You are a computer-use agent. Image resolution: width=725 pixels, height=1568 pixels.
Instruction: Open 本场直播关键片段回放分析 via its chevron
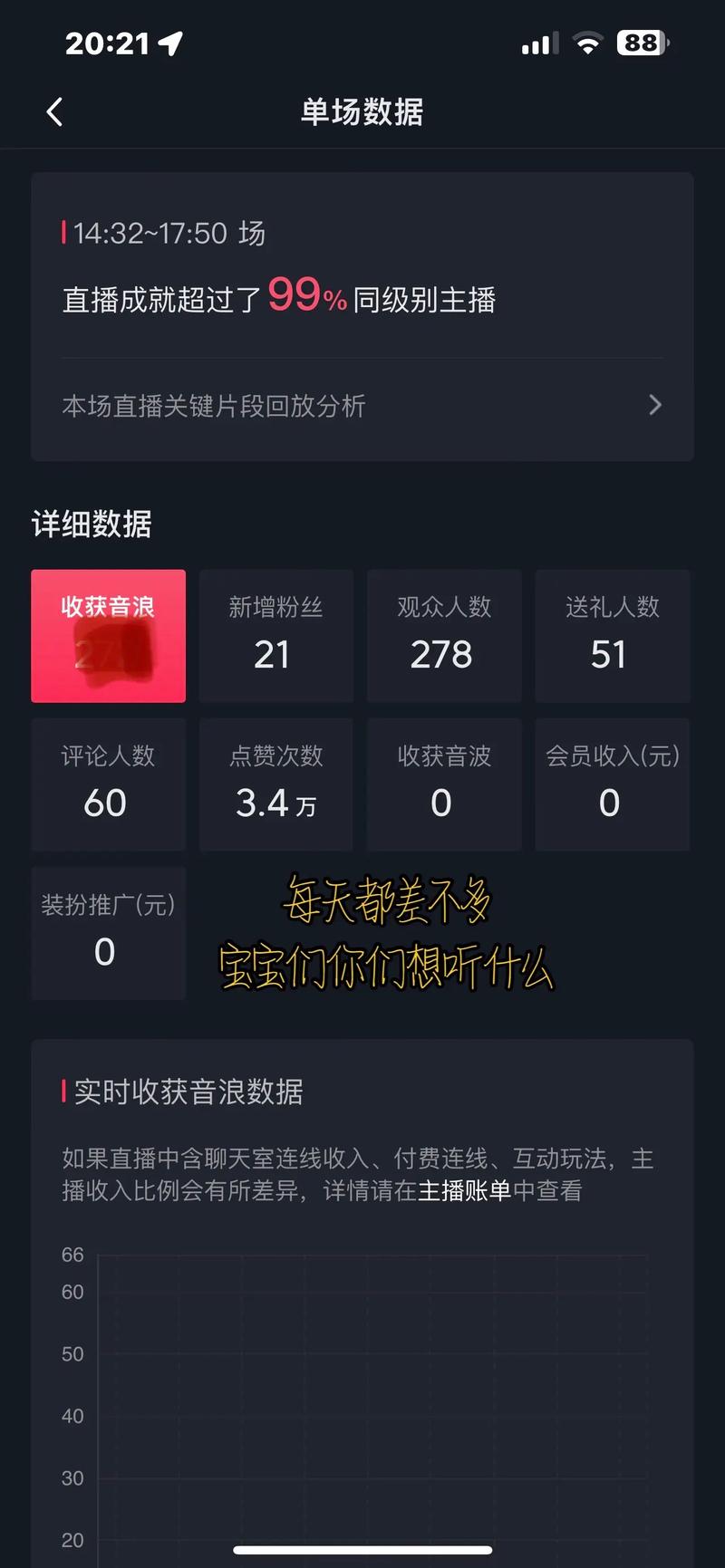(654, 405)
